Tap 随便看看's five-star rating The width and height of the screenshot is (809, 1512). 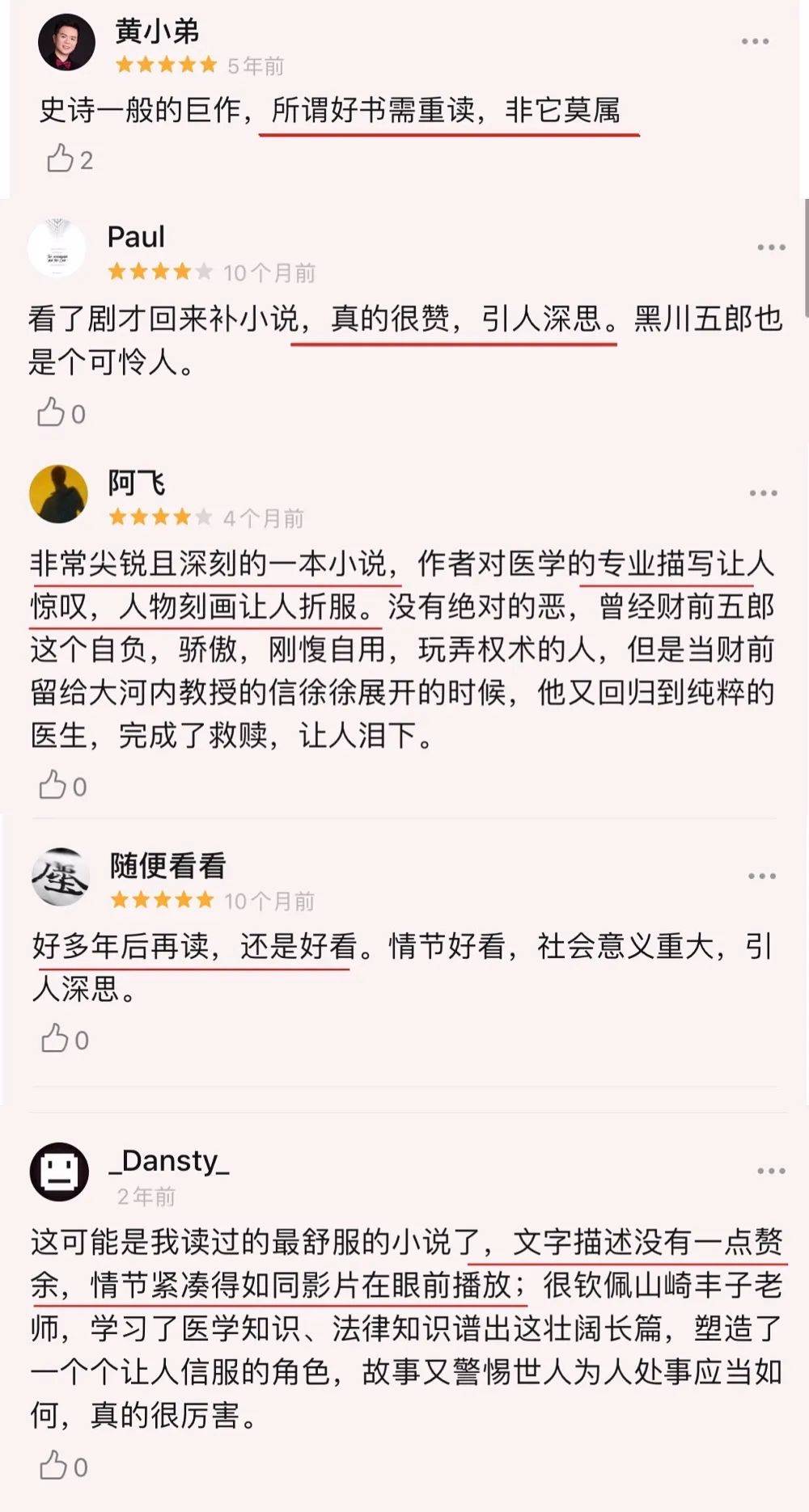(162, 897)
